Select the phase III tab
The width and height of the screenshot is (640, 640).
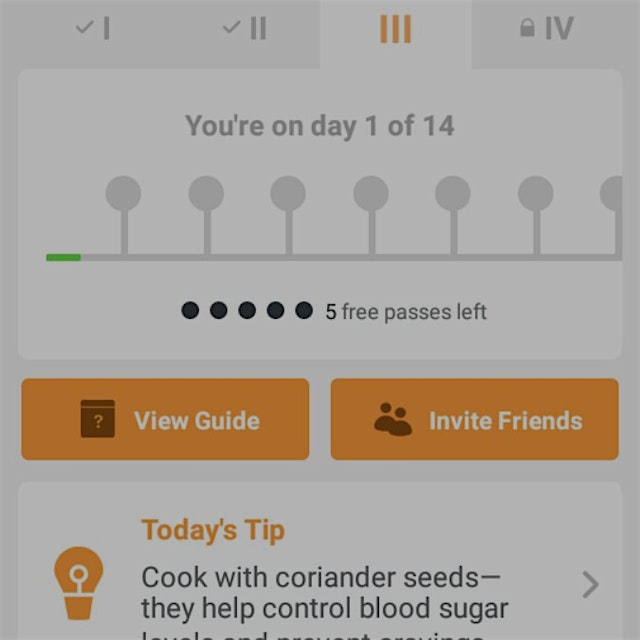[395, 30]
